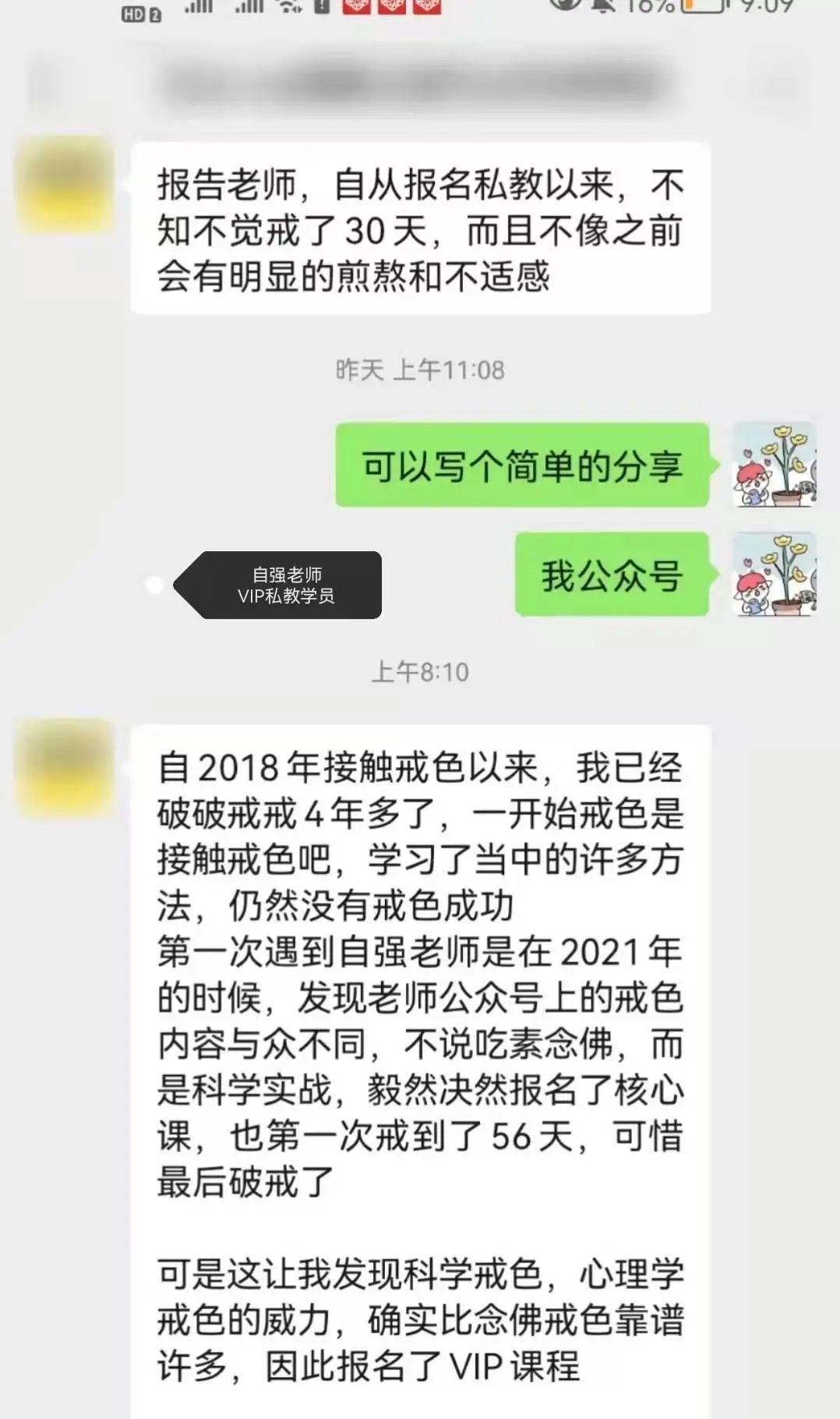Screen dimensions: 840x1419
Task: Open contact avatar beside "自2018年接触戒色以来" message
Action: tap(65, 767)
